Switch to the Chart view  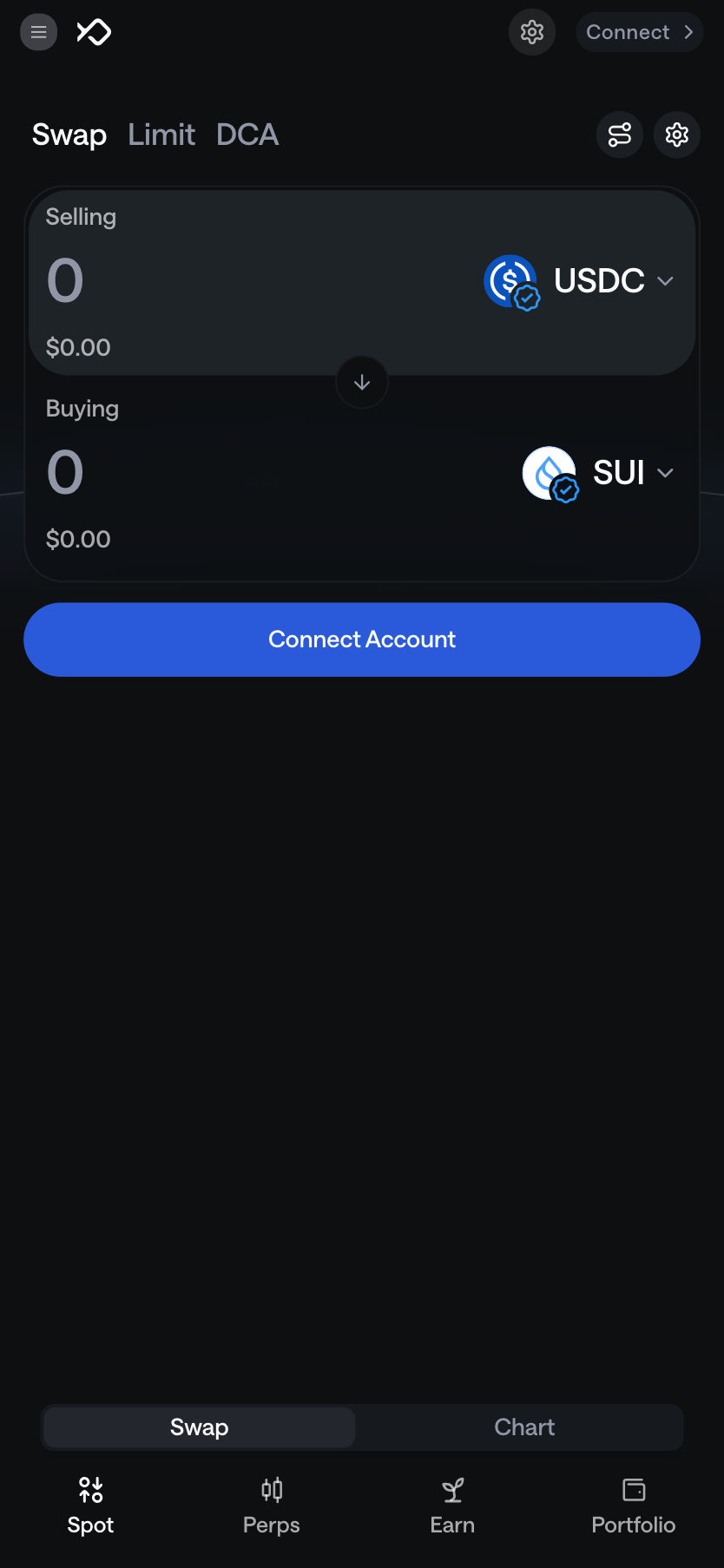tap(524, 1427)
